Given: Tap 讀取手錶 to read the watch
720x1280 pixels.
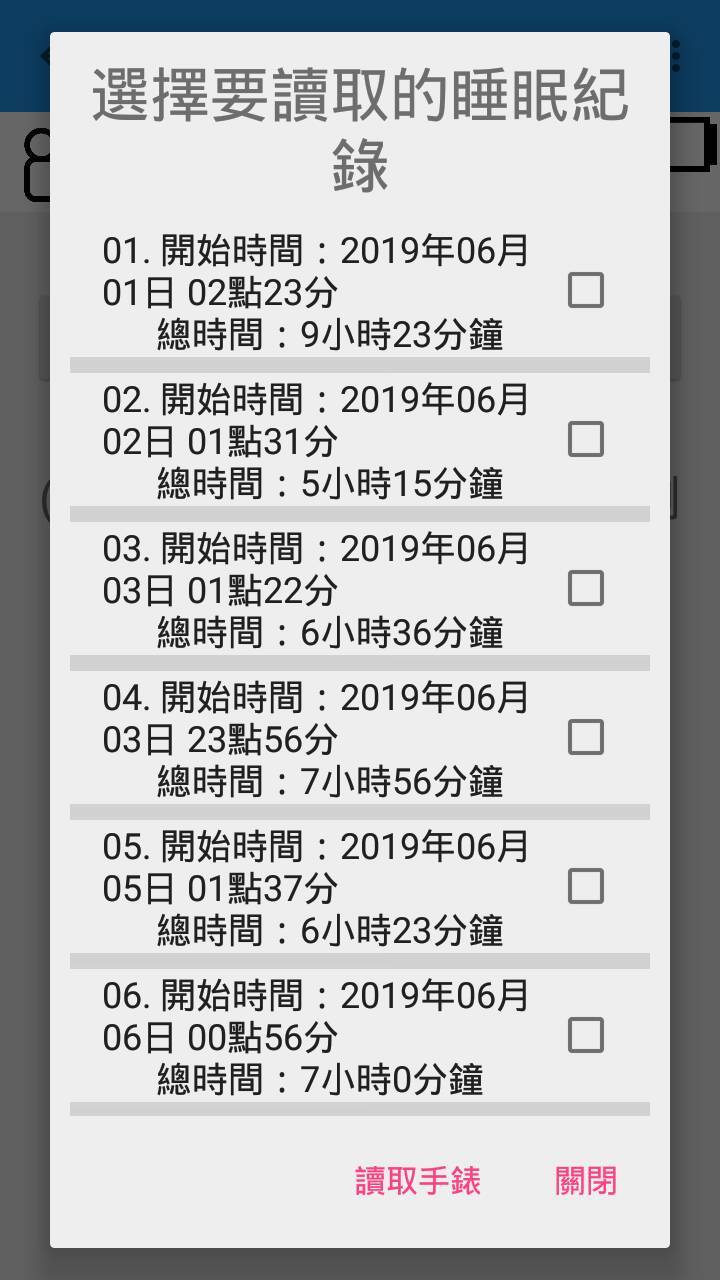Looking at the screenshot, I should (x=418, y=1181).
